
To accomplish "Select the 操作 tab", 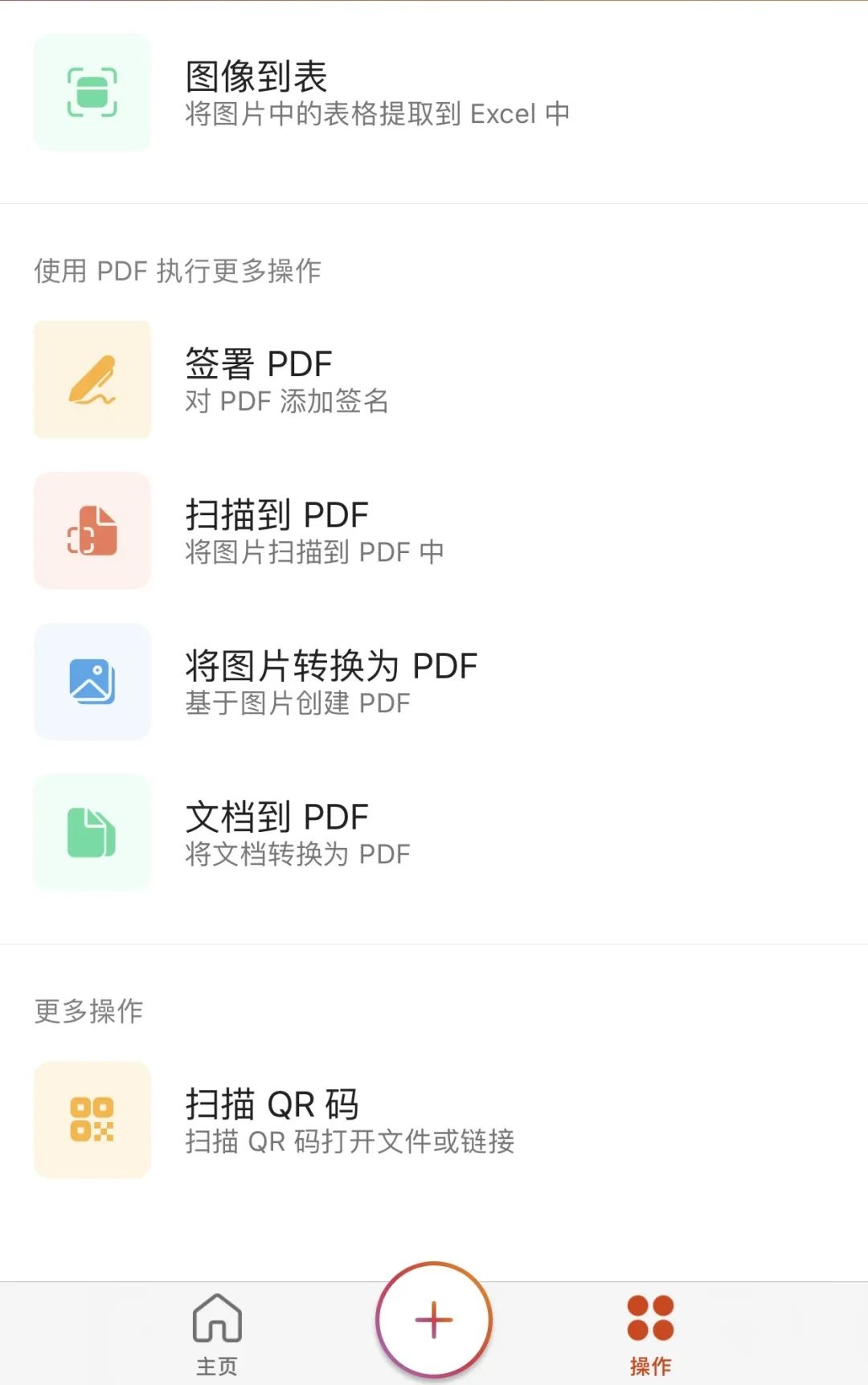I will pyautogui.click(x=650, y=1330).
